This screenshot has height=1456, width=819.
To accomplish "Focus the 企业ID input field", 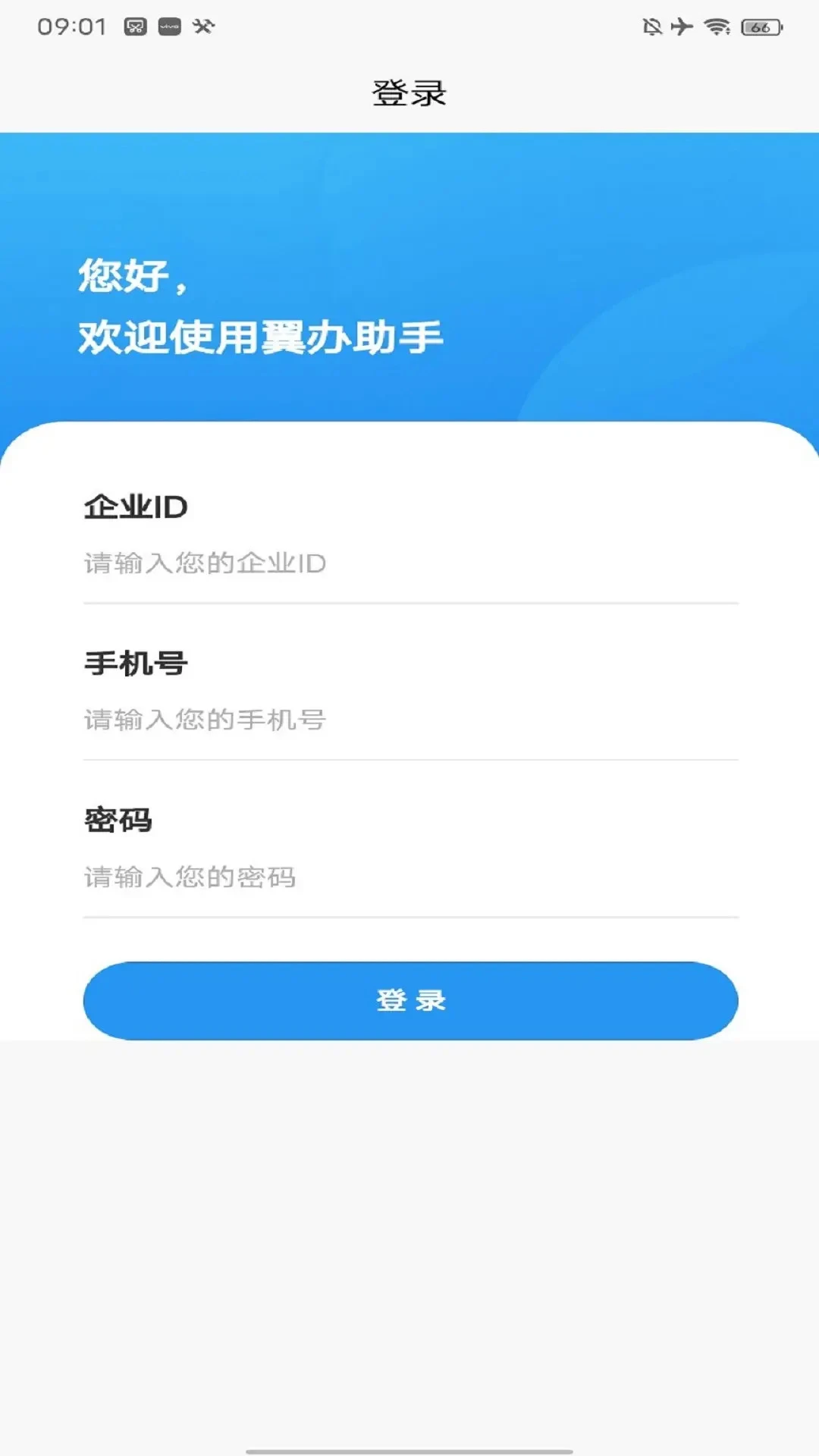I will 409,563.
